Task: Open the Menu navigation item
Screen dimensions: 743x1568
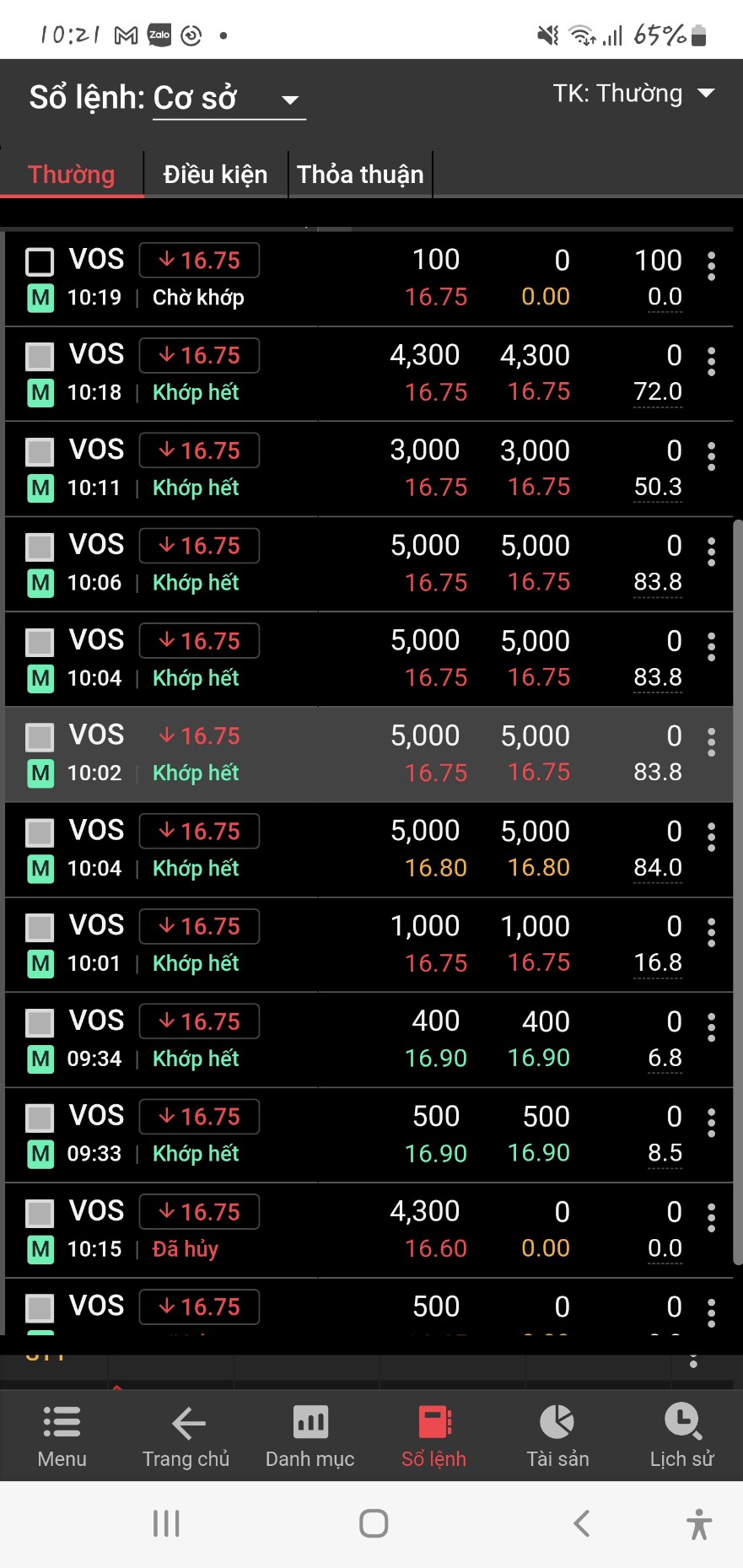Action: pyautogui.click(x=62, y=1436)
